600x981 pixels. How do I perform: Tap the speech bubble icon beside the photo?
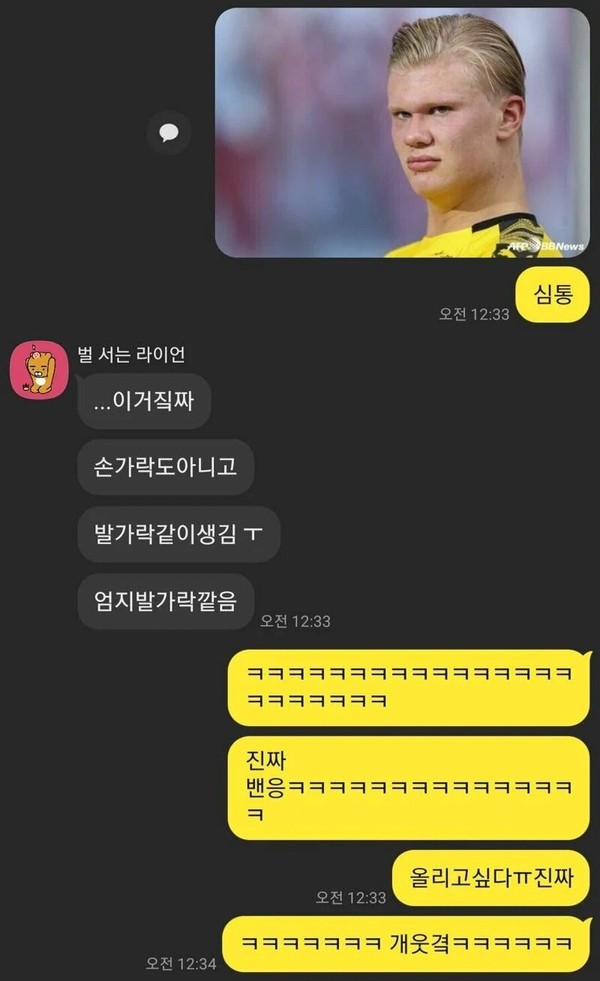coord(169,133)
